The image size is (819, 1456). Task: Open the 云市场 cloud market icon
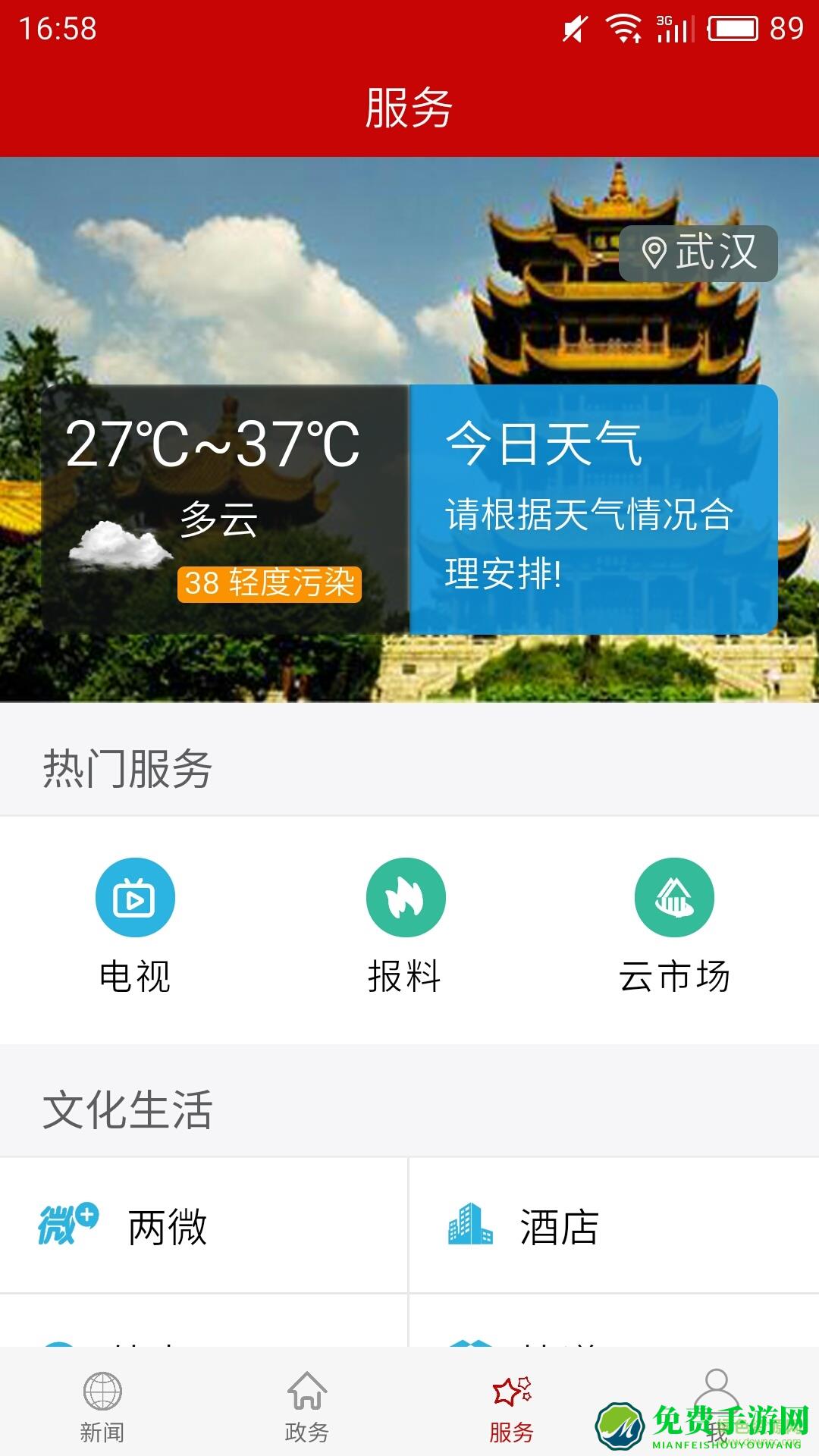point(674,896)
